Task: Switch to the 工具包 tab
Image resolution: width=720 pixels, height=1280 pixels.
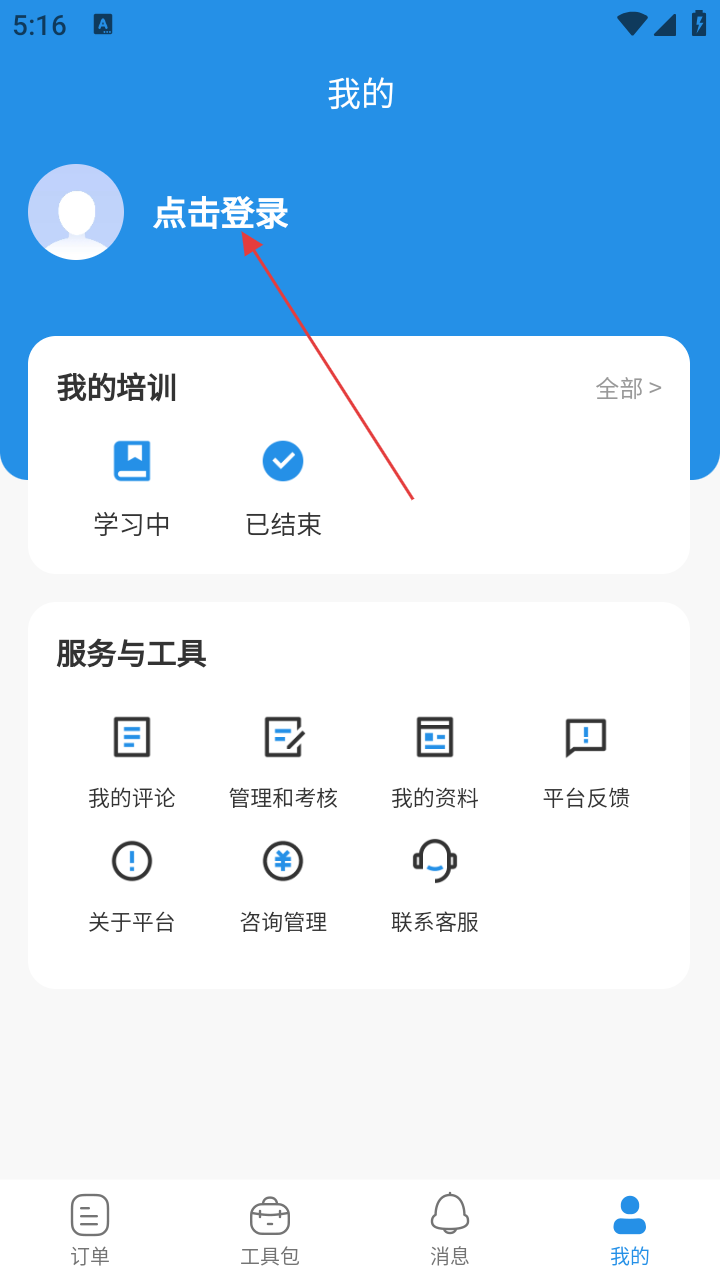Action: (270, 1230)
